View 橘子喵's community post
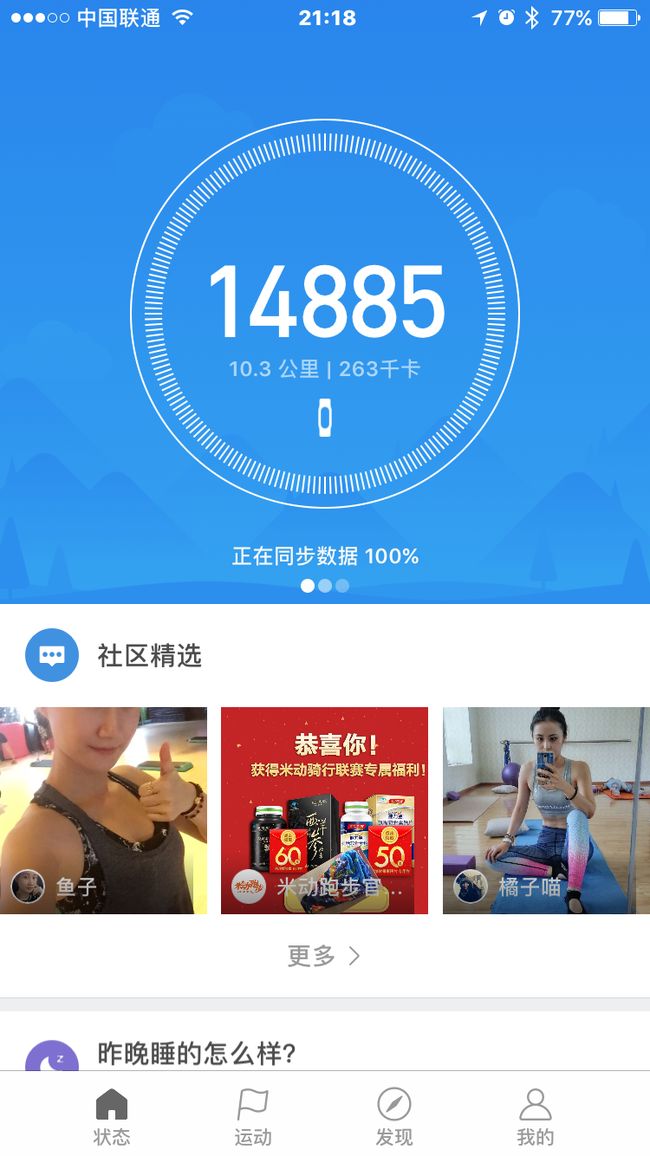Viewport: 650px width, 1156px height. pyautogui.click(x=546, y=810)
